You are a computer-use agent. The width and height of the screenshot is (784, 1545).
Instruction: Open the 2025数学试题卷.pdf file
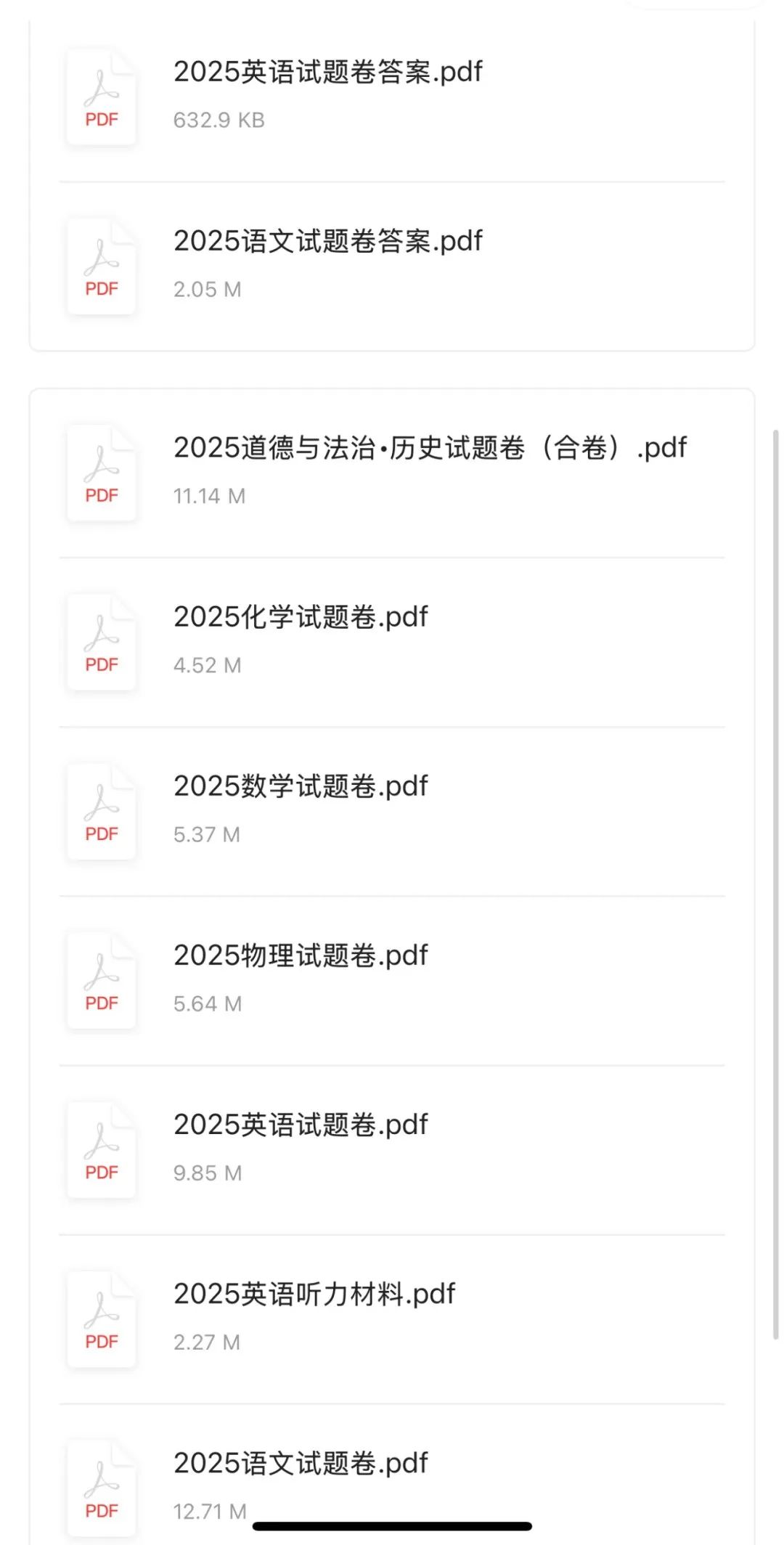(x=301, y=786)
